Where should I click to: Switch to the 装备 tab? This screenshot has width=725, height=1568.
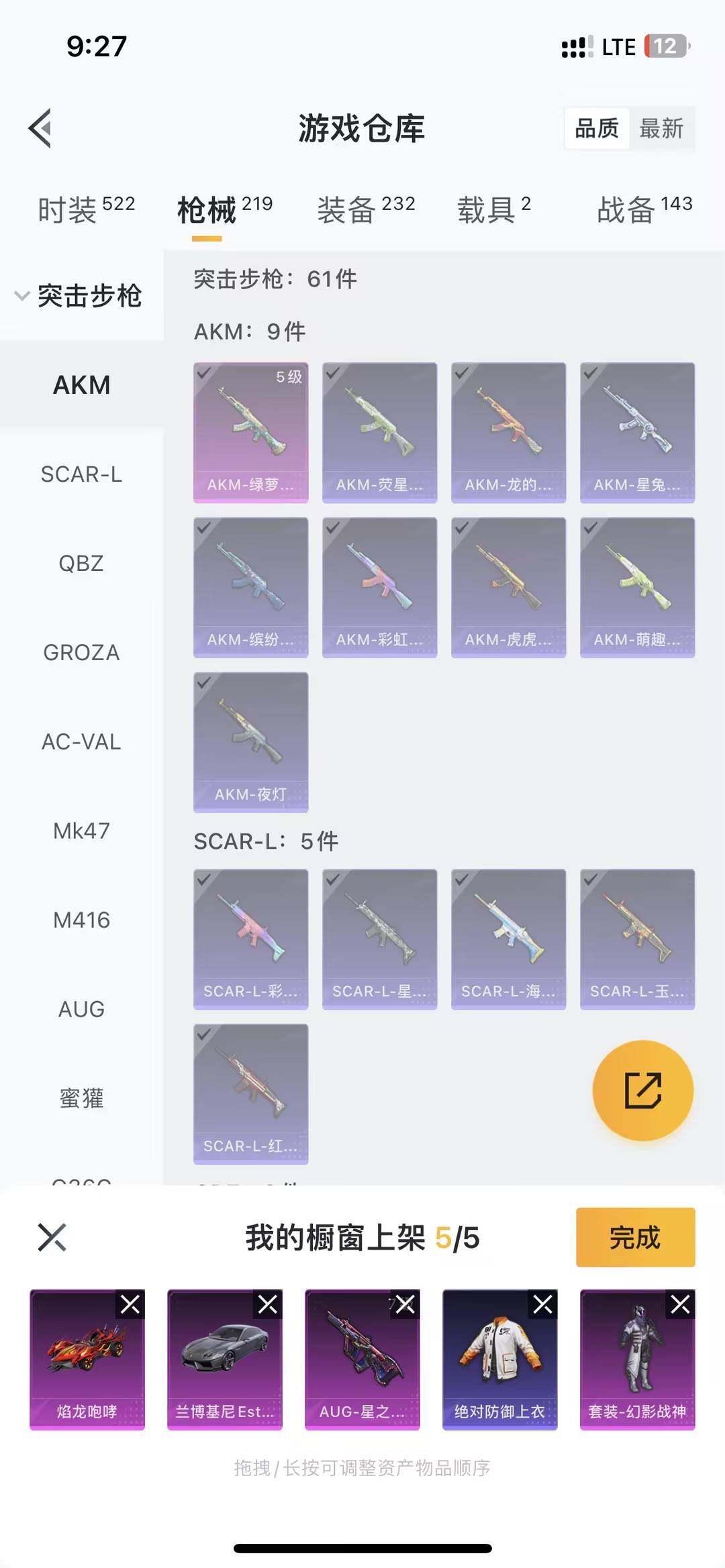point(366,209)
